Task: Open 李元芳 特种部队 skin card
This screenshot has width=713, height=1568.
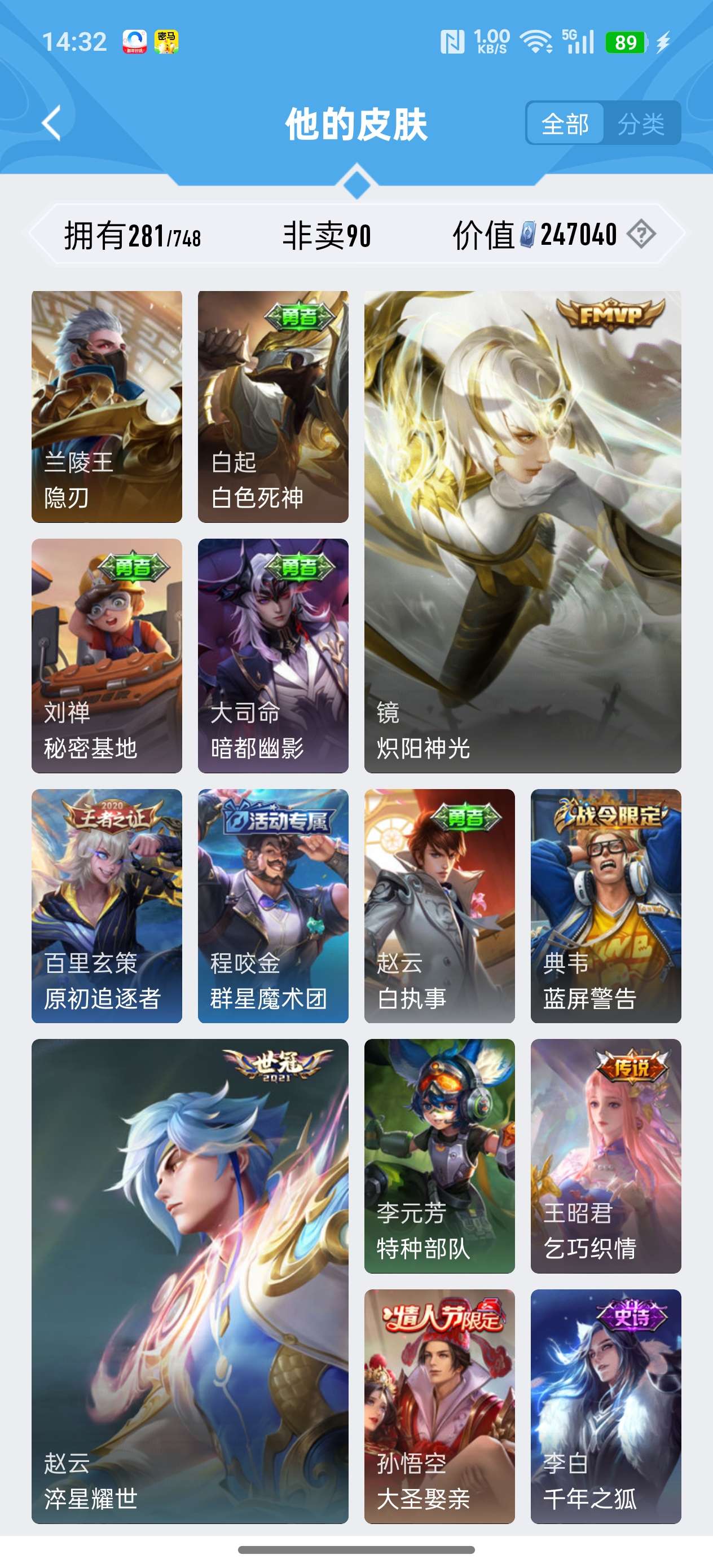Action: [x=439, y=1155]
